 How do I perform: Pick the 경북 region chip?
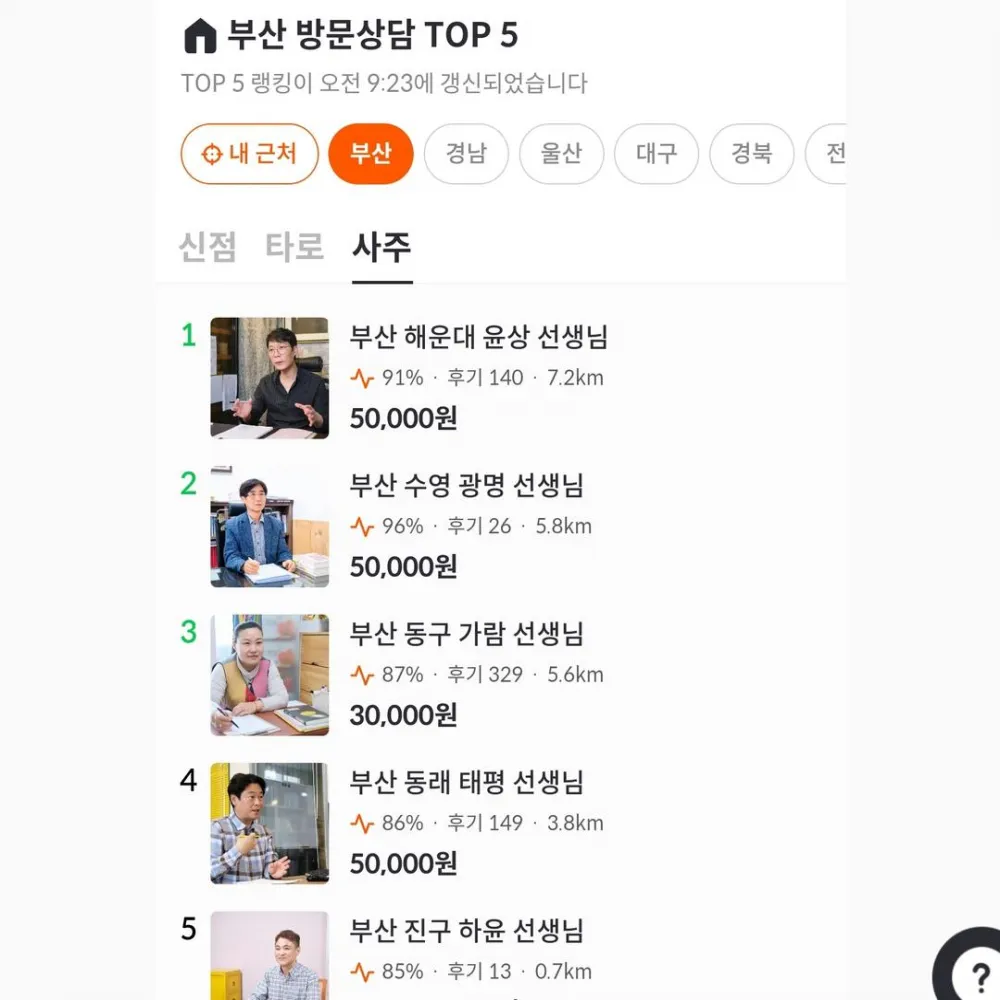point(751,154)
